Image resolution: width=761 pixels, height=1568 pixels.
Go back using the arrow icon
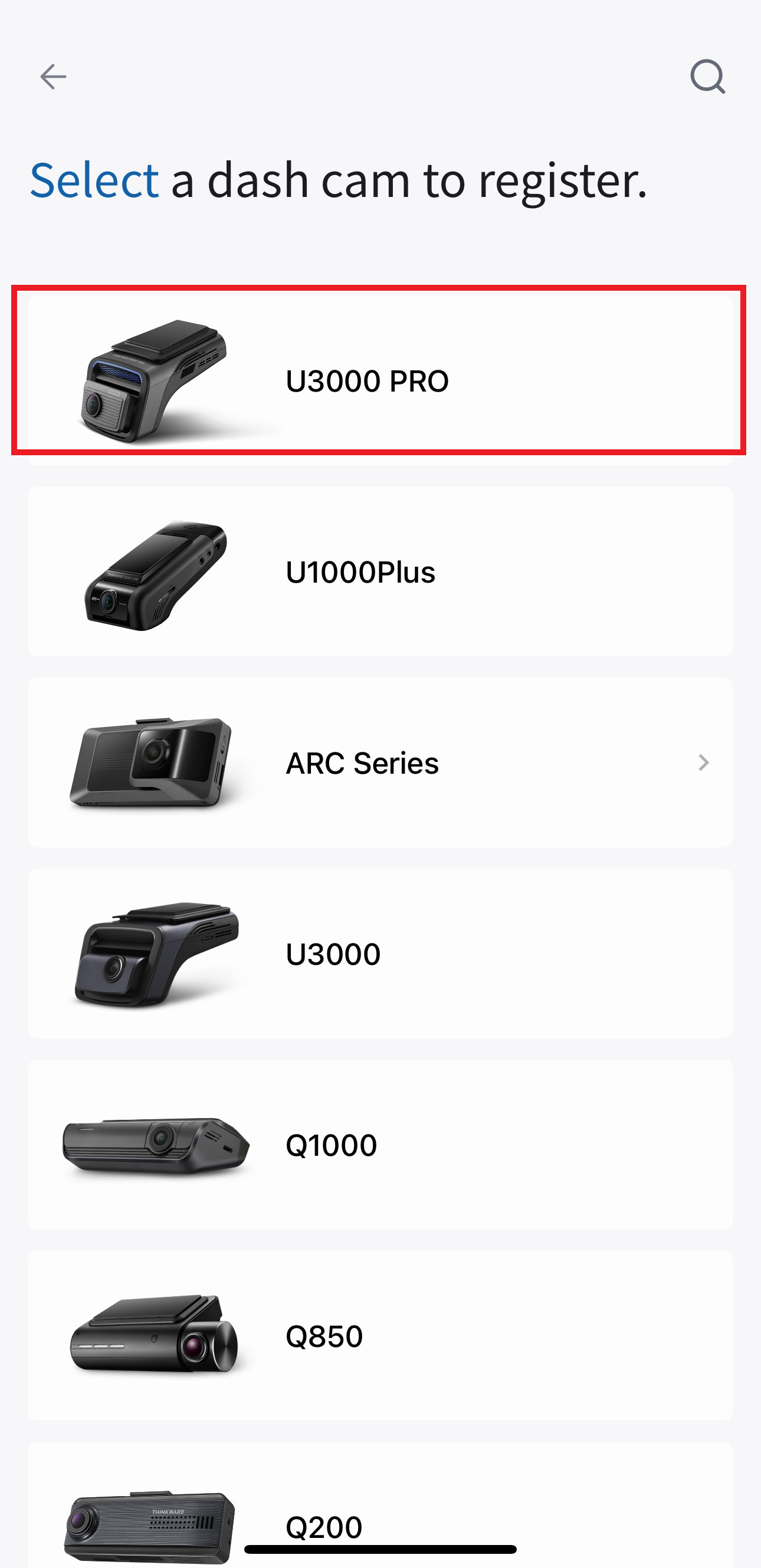53,77
